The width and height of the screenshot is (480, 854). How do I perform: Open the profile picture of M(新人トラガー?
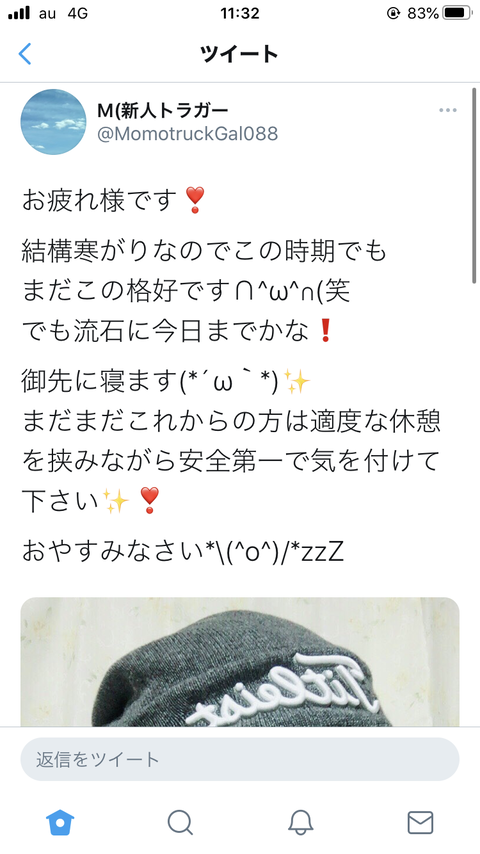point(53,122)
